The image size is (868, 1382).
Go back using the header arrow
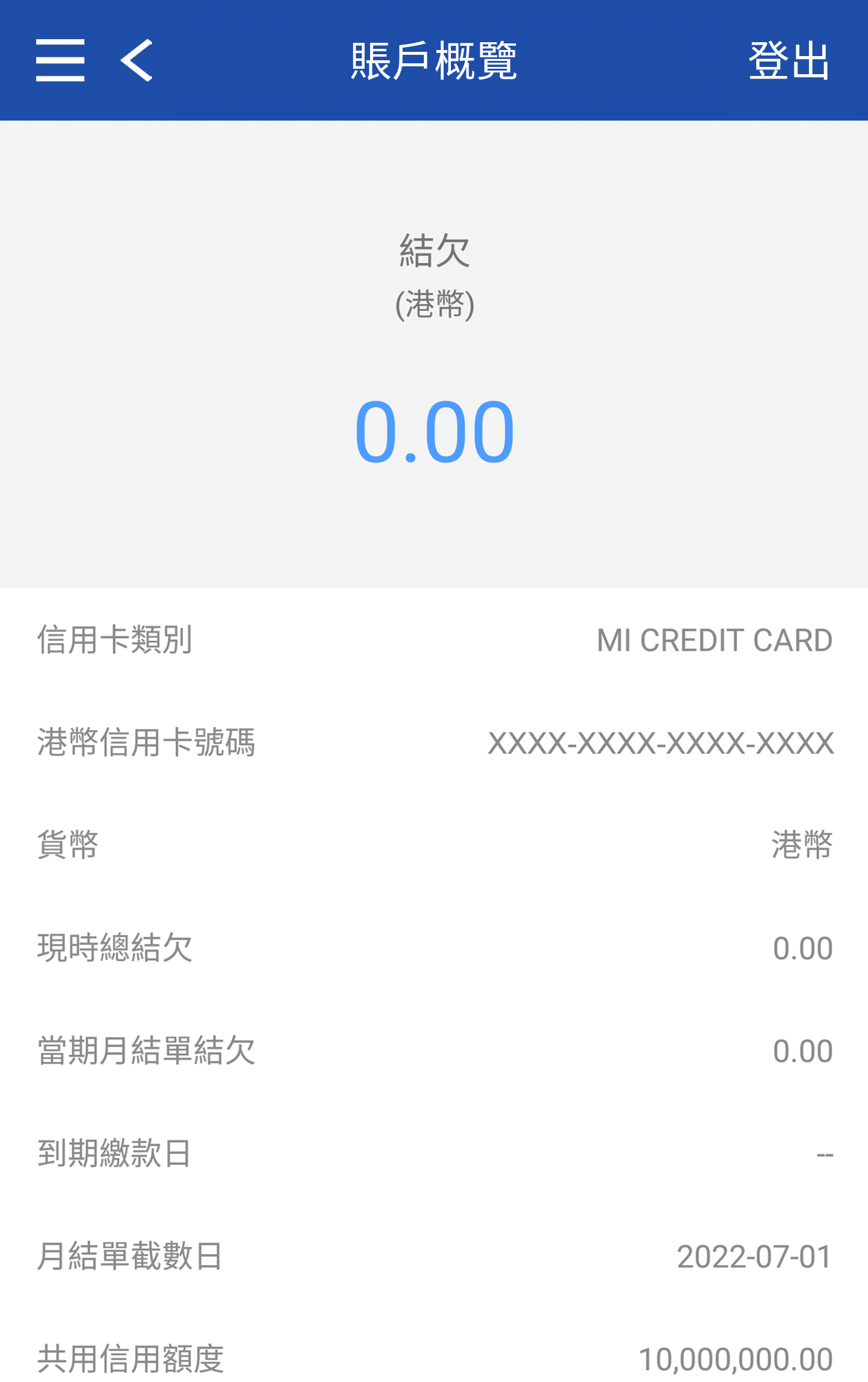tap(137, 60)
